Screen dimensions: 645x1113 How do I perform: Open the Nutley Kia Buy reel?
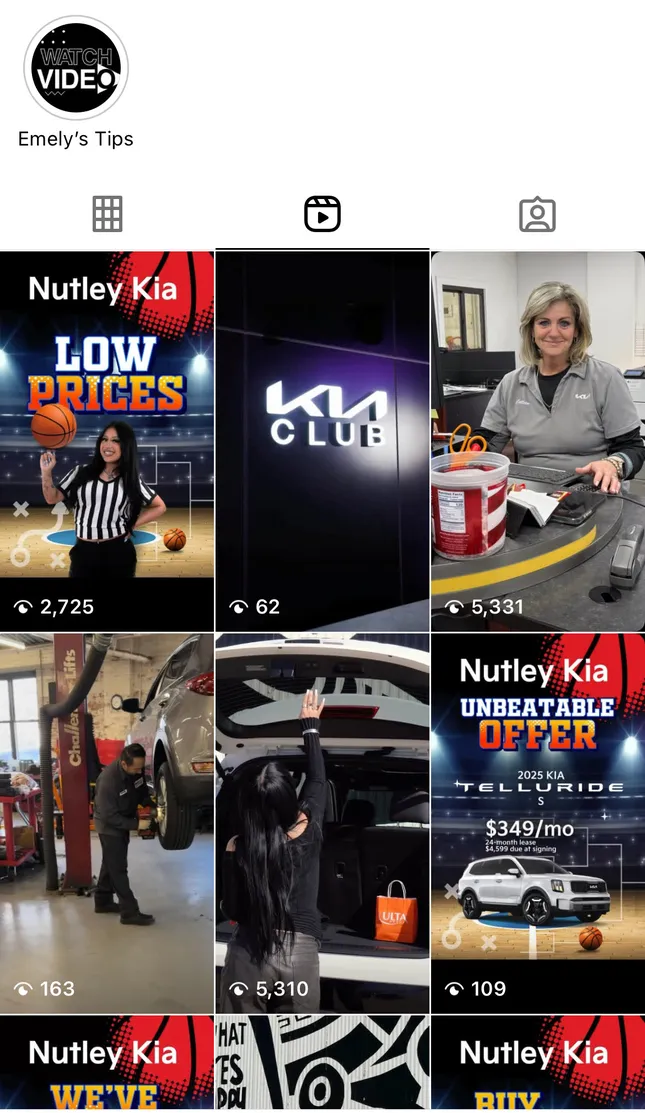tap(538, 1064)
